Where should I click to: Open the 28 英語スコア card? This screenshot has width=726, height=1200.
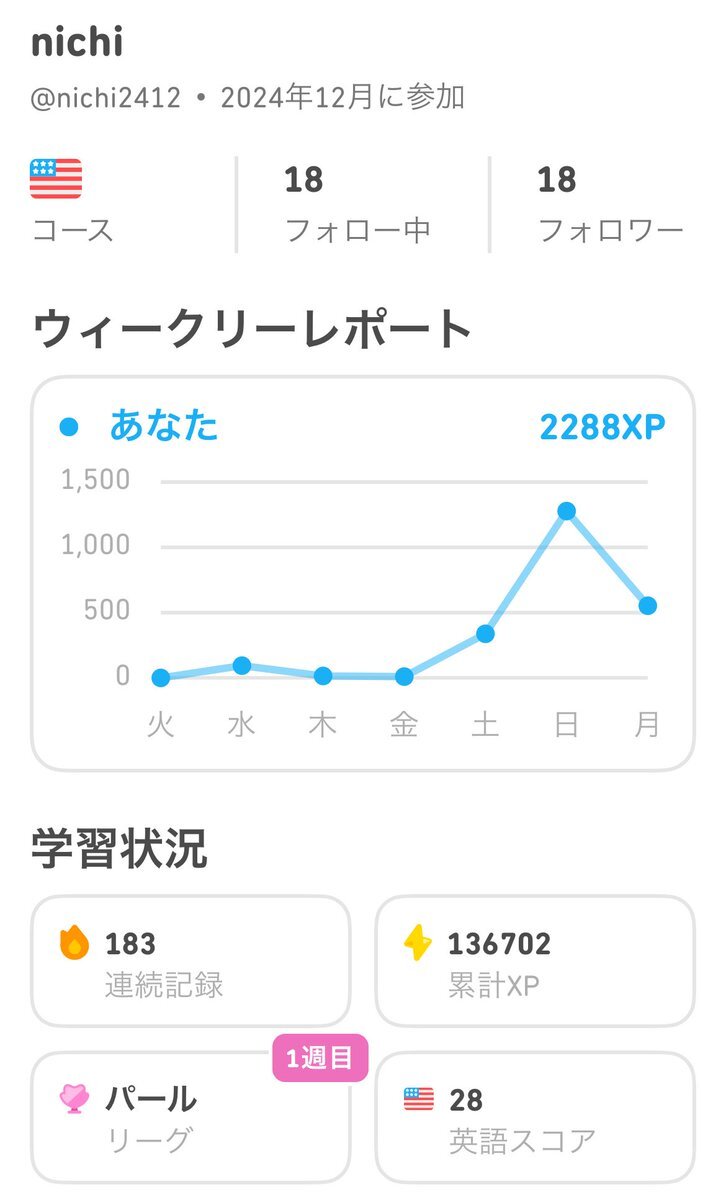click(535, 1117)
